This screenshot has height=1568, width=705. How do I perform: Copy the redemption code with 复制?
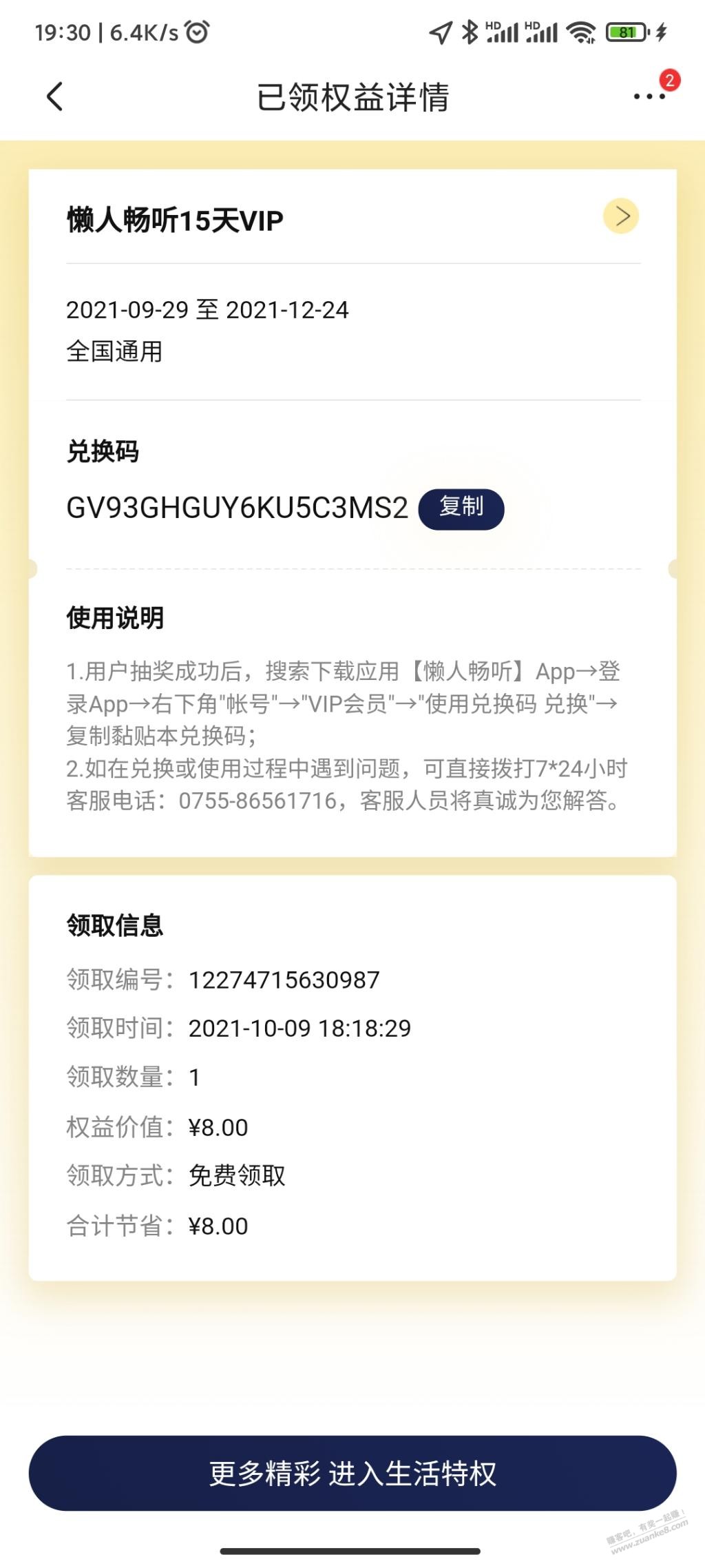tap(461, 508)
